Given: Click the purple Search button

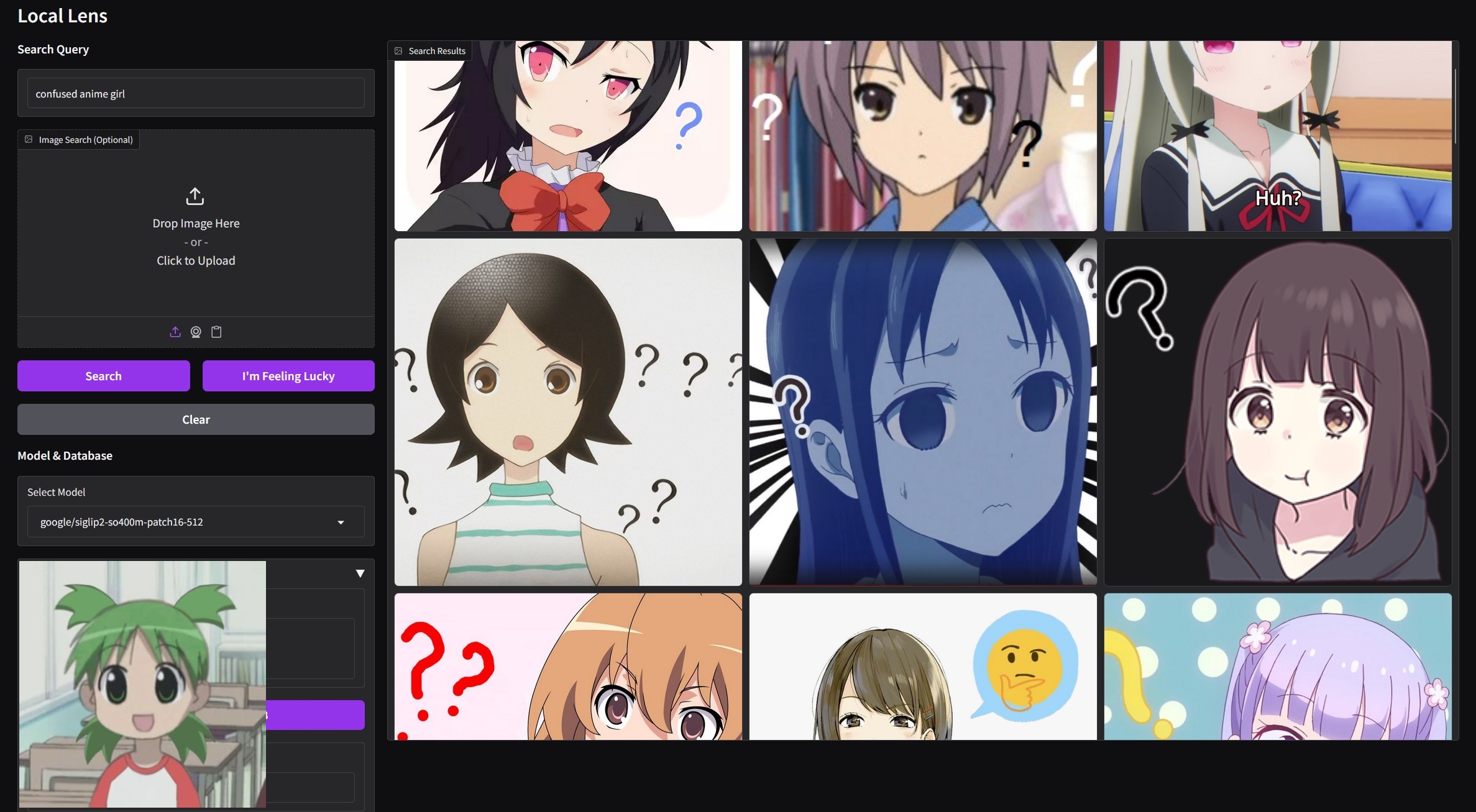Looking at the screenshot, I should [x=103, y=376].
